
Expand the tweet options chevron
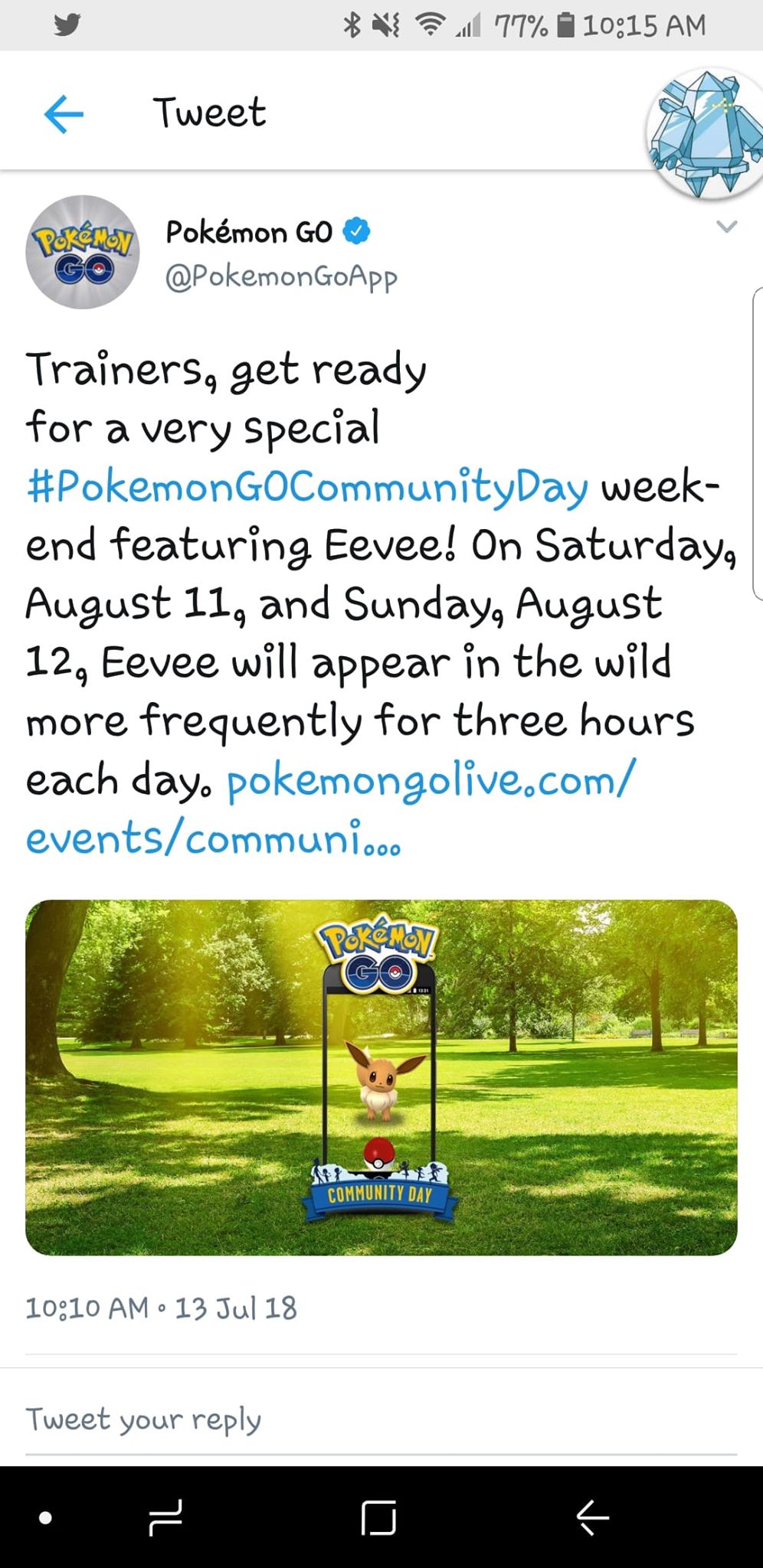[726, 226]
